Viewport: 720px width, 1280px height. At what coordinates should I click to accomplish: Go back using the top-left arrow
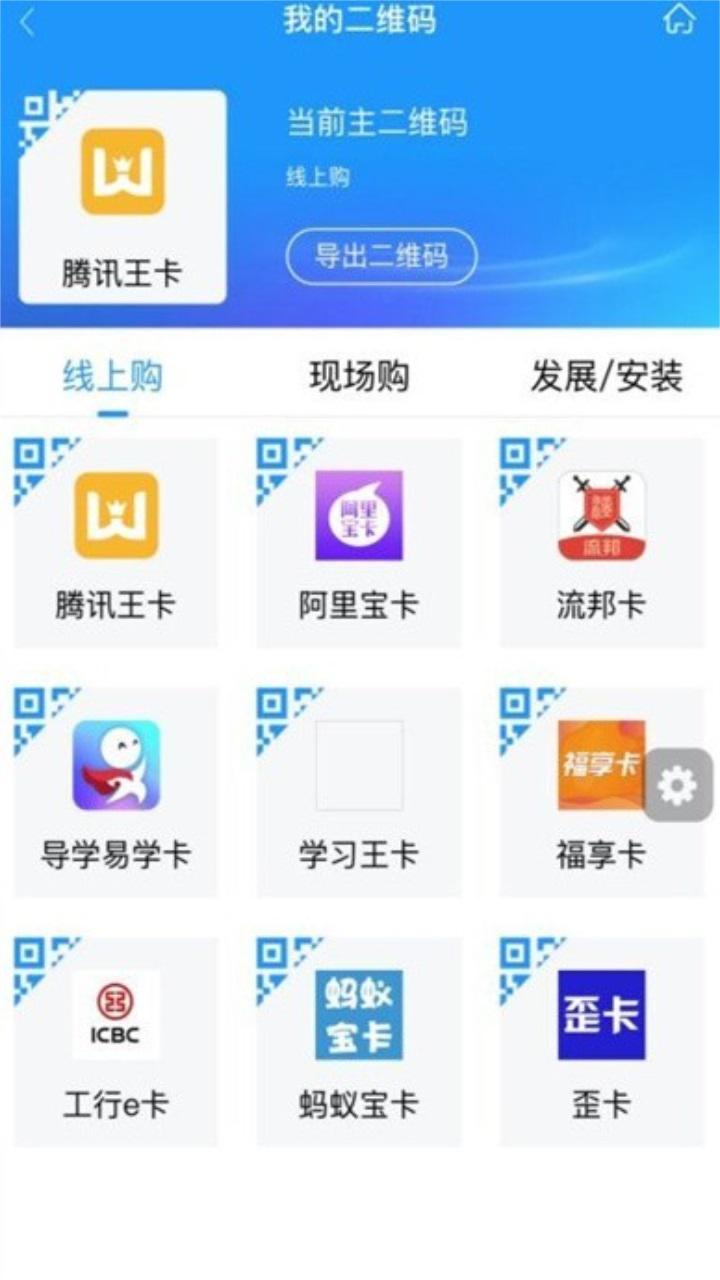coord(28,22)
